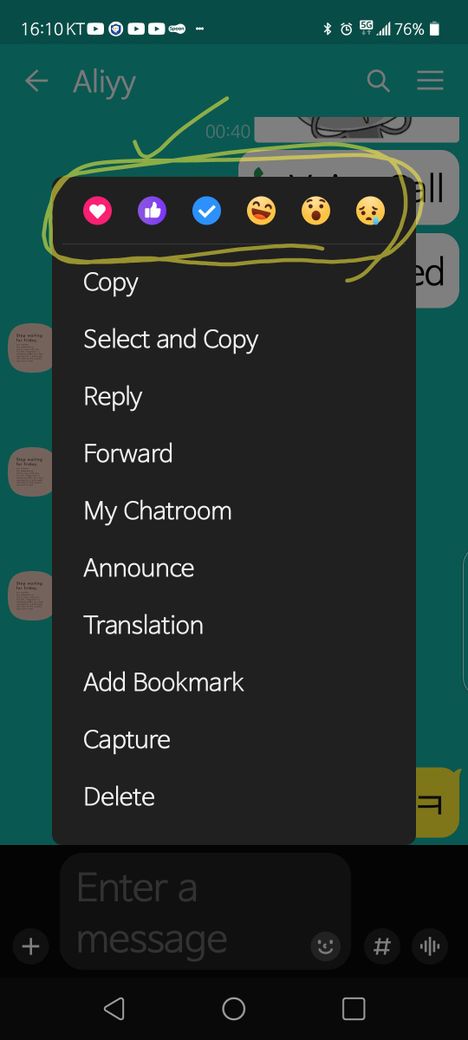This screenshot has height=1040, width=468.
Task: Go back from Aliyy chat
Action: click(x=36, y=81)
